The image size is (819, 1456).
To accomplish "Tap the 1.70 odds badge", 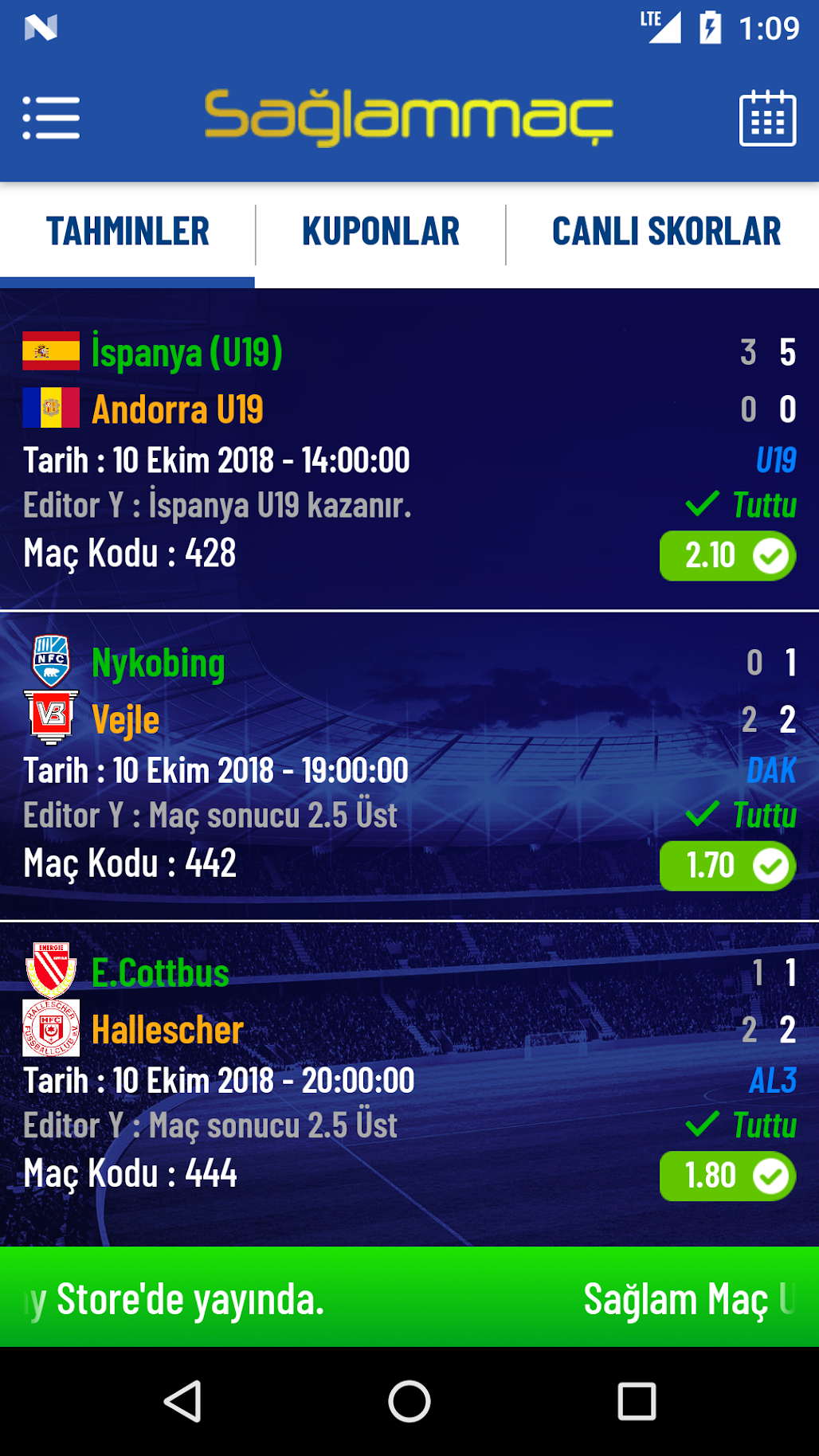I will [x=727, y=866].
